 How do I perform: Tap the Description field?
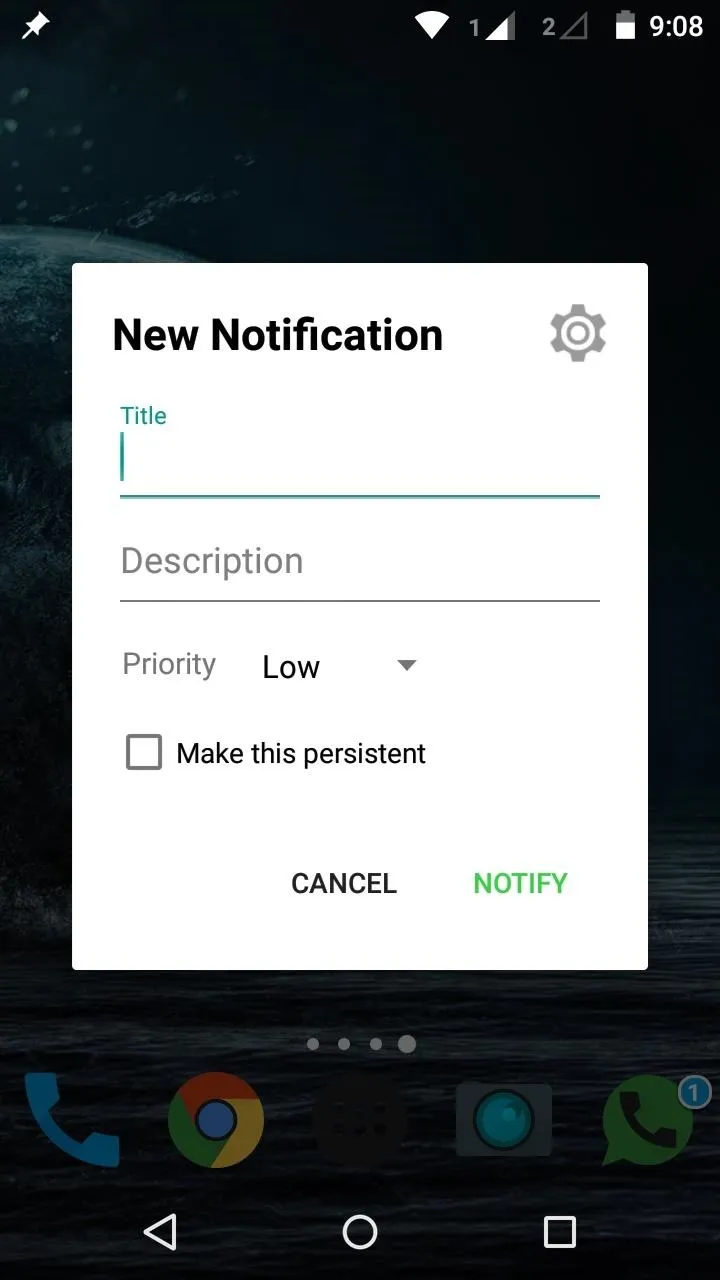359,562
